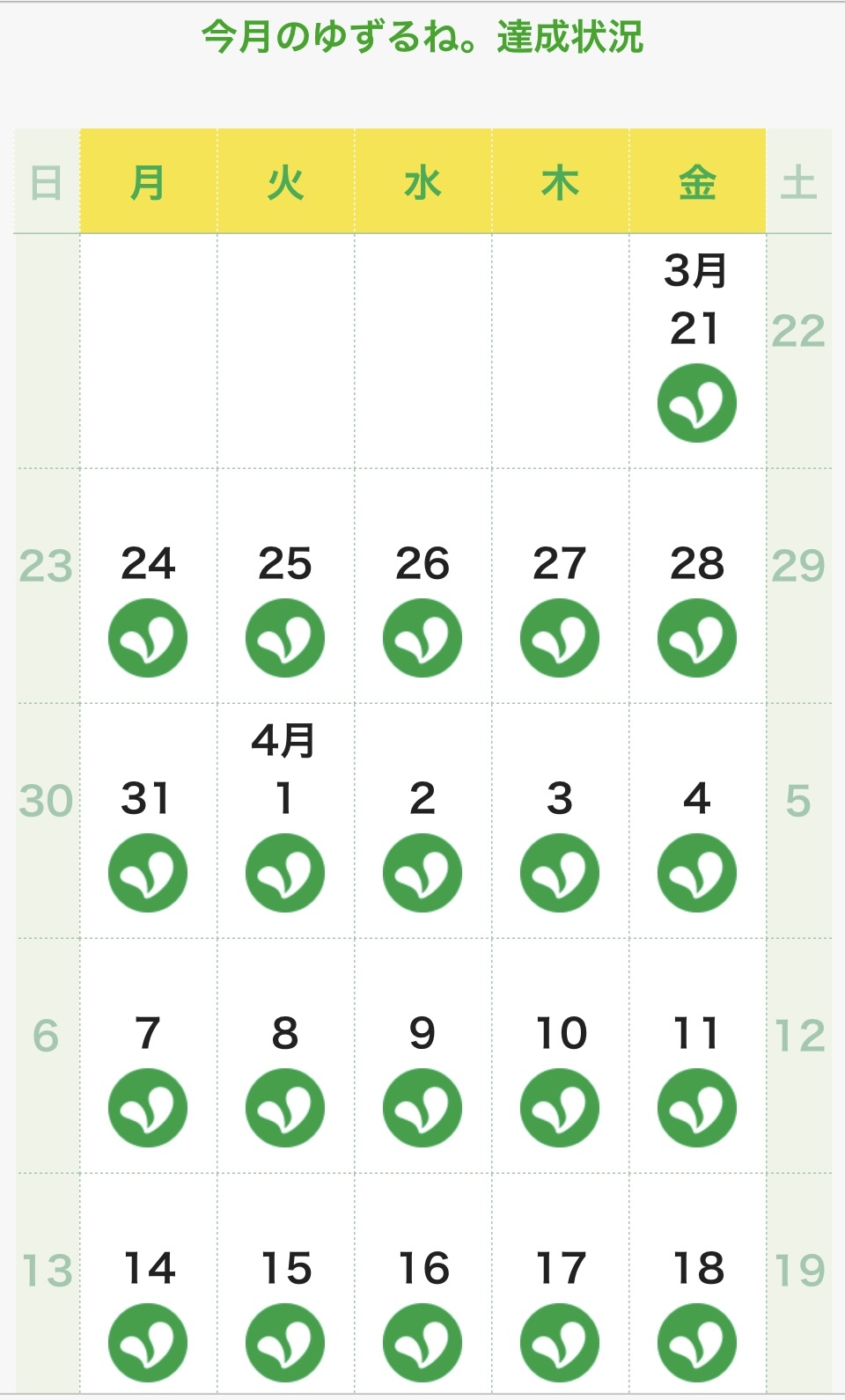Tap the date cell for April 10

point(561,1056)
